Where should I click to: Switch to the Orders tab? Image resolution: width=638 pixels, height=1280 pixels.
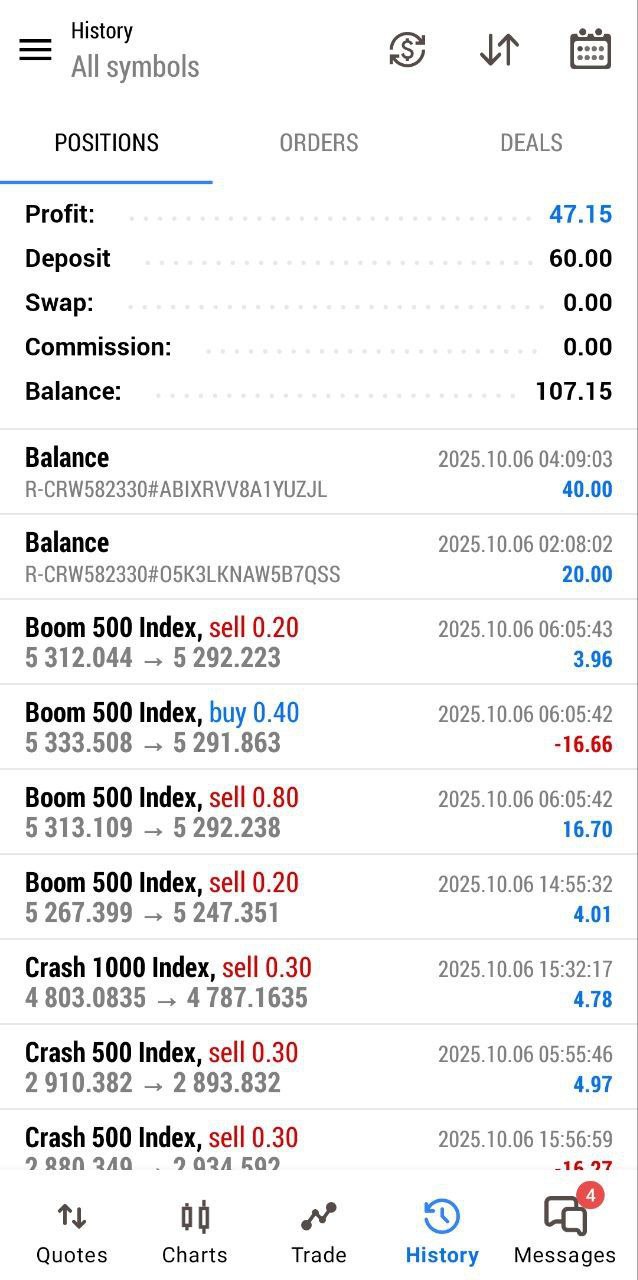(319, 143)
